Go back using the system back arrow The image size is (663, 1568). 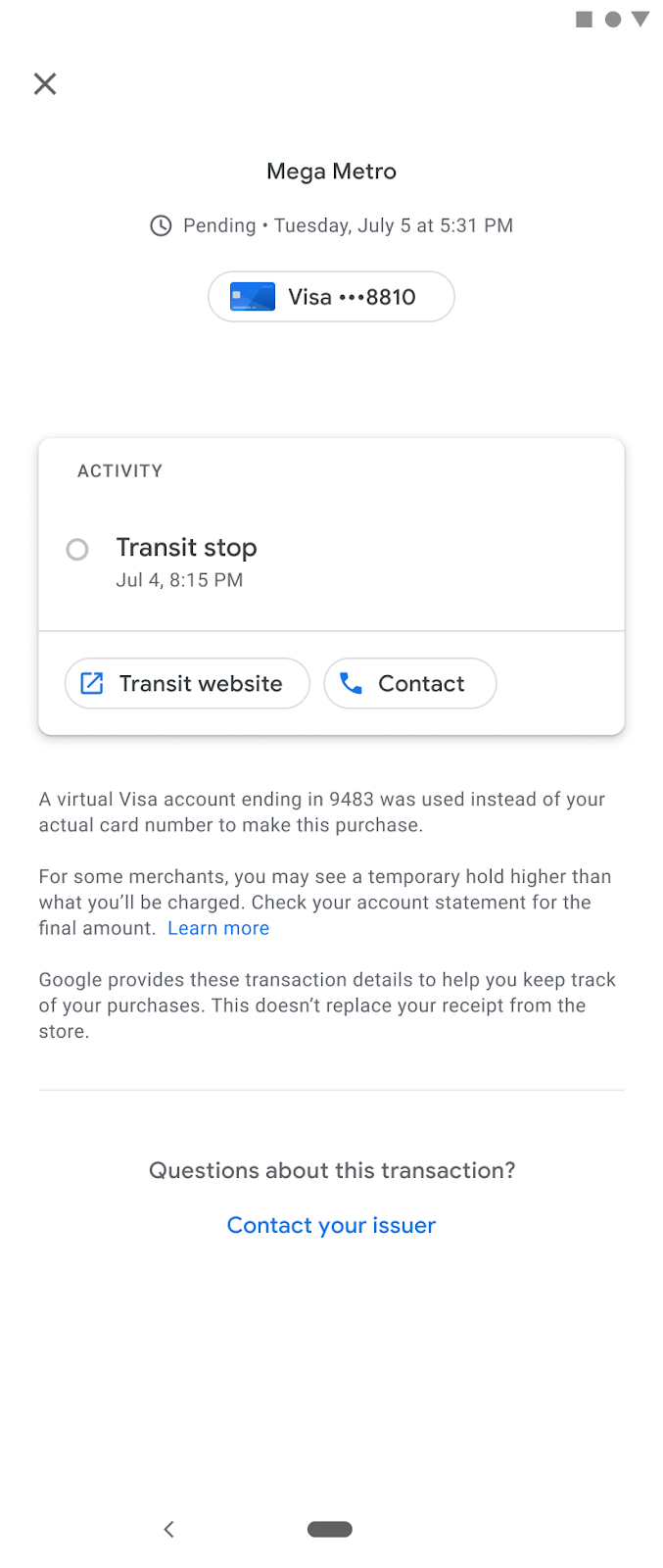(x=168, y=1529)
